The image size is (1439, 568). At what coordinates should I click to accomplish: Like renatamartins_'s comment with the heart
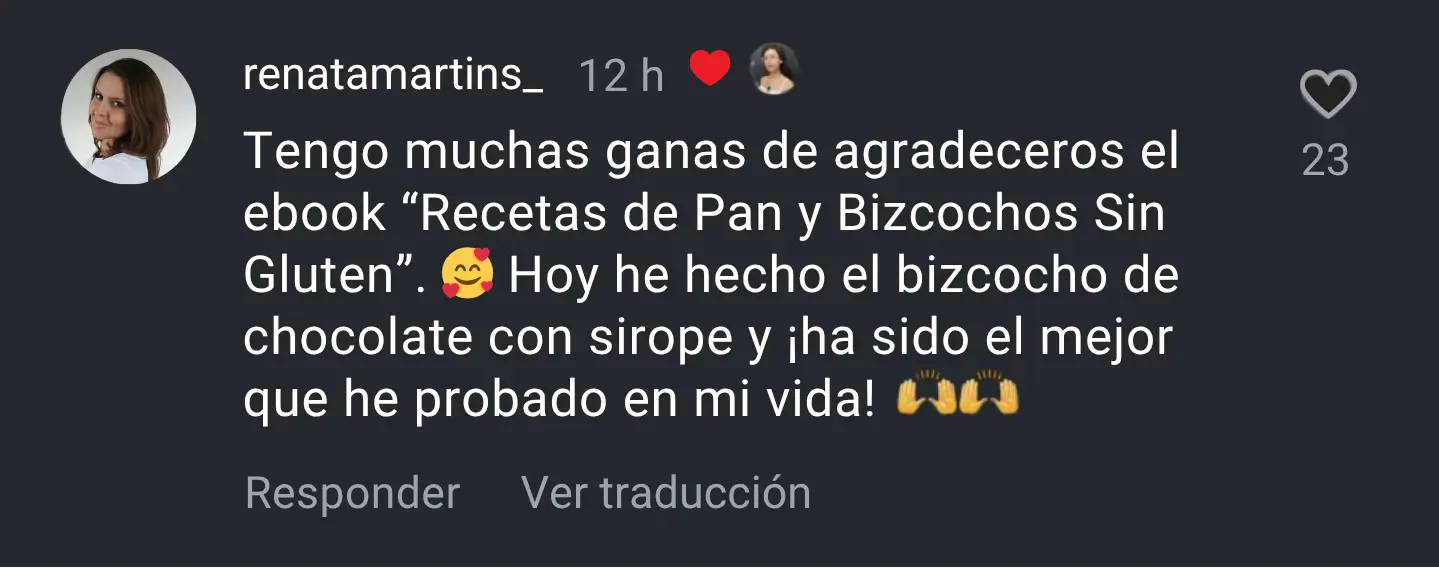[x=1327, y=96]
